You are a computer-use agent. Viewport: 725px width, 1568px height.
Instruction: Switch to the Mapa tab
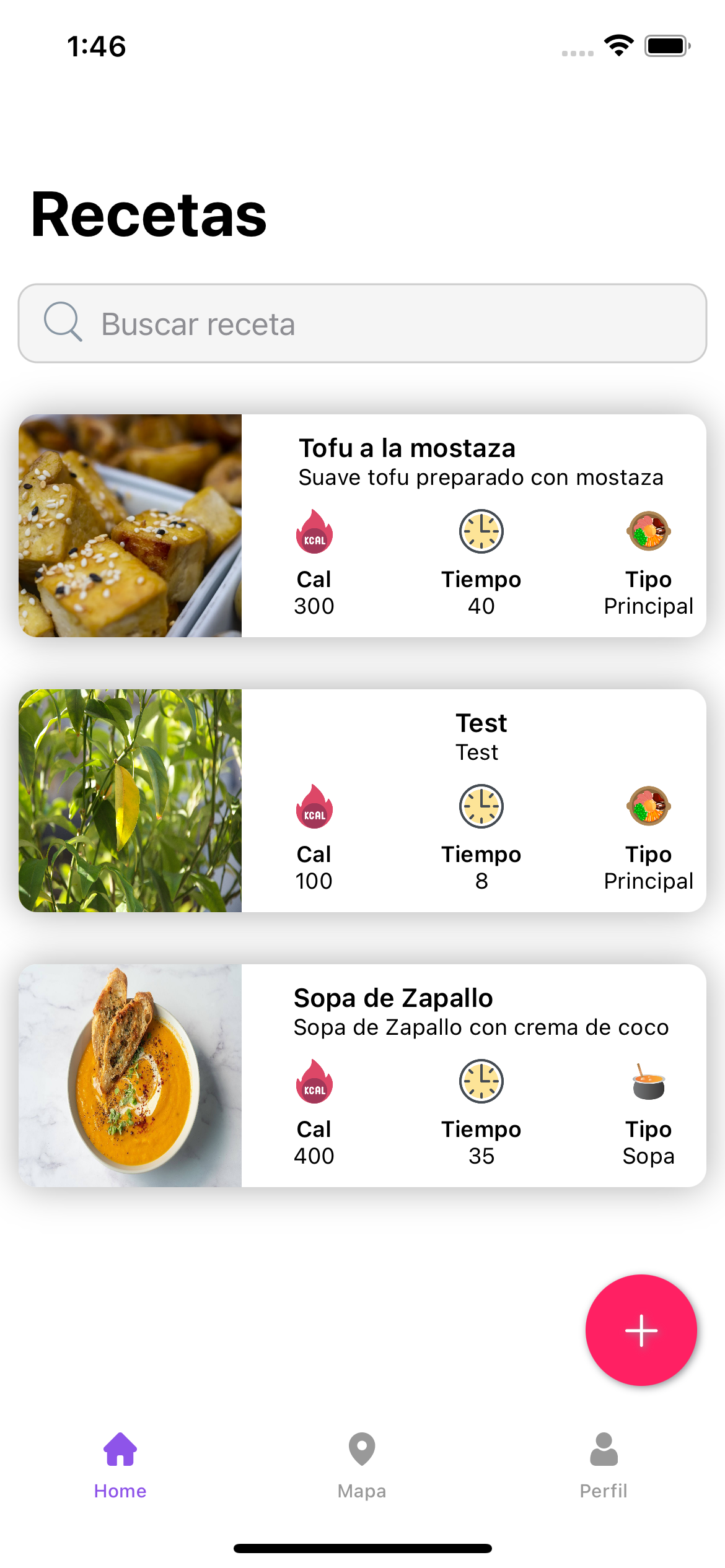362,1465
